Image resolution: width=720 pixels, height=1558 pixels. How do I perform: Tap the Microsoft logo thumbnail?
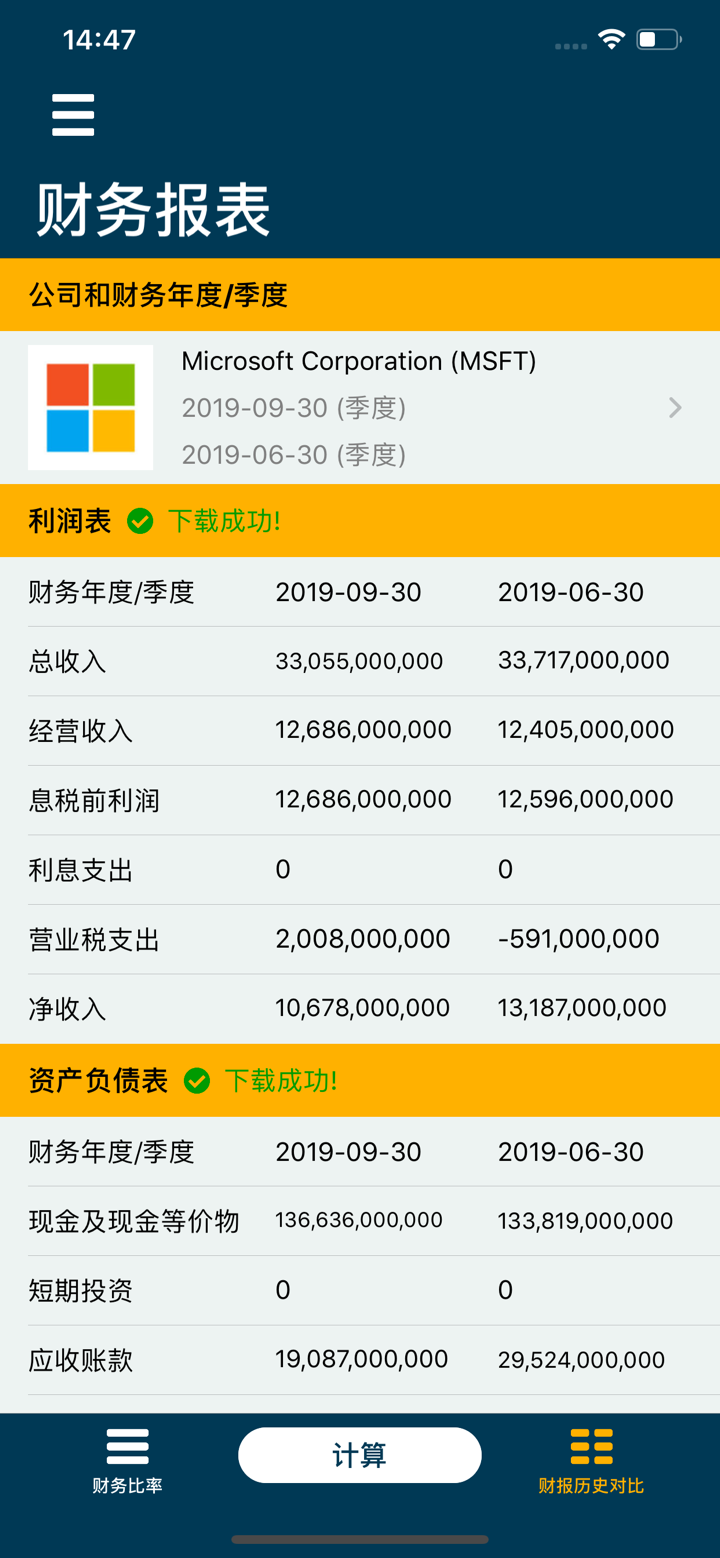tap(90, 407)
